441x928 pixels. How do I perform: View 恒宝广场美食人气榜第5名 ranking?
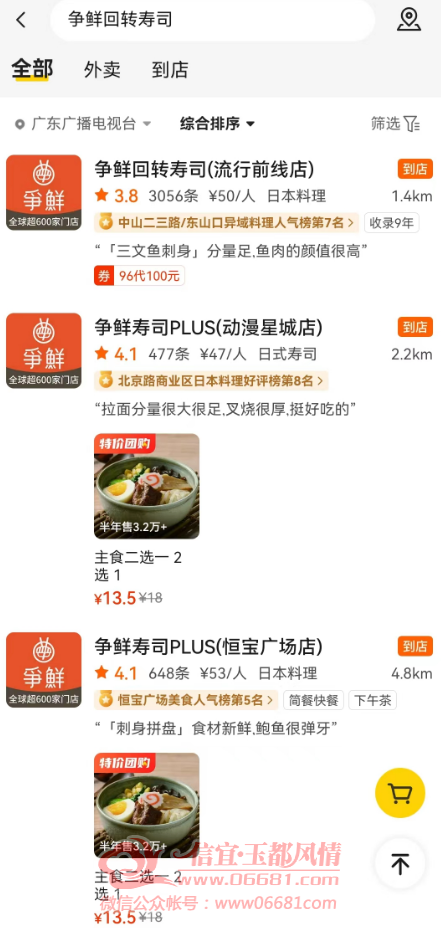point(186,700)
